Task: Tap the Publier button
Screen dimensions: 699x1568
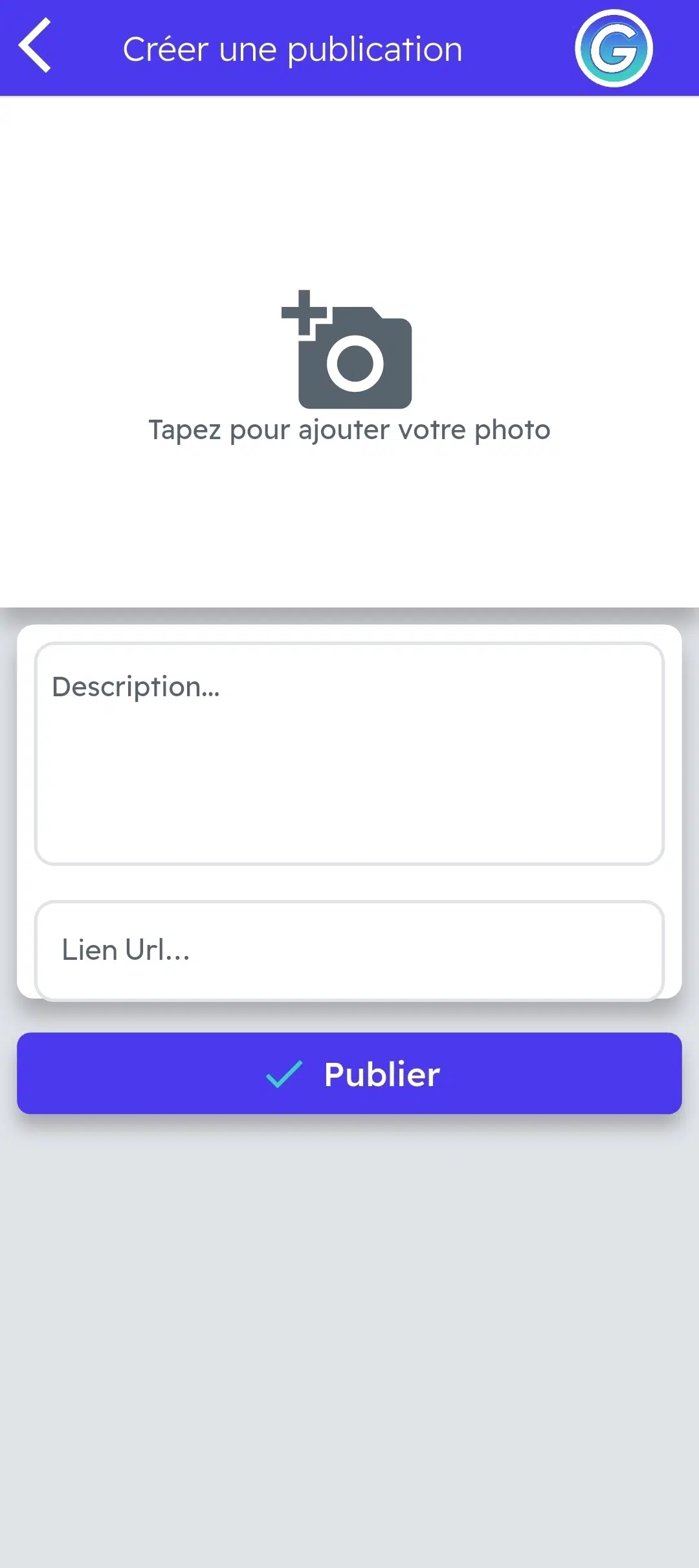Action: (349, 1074)
